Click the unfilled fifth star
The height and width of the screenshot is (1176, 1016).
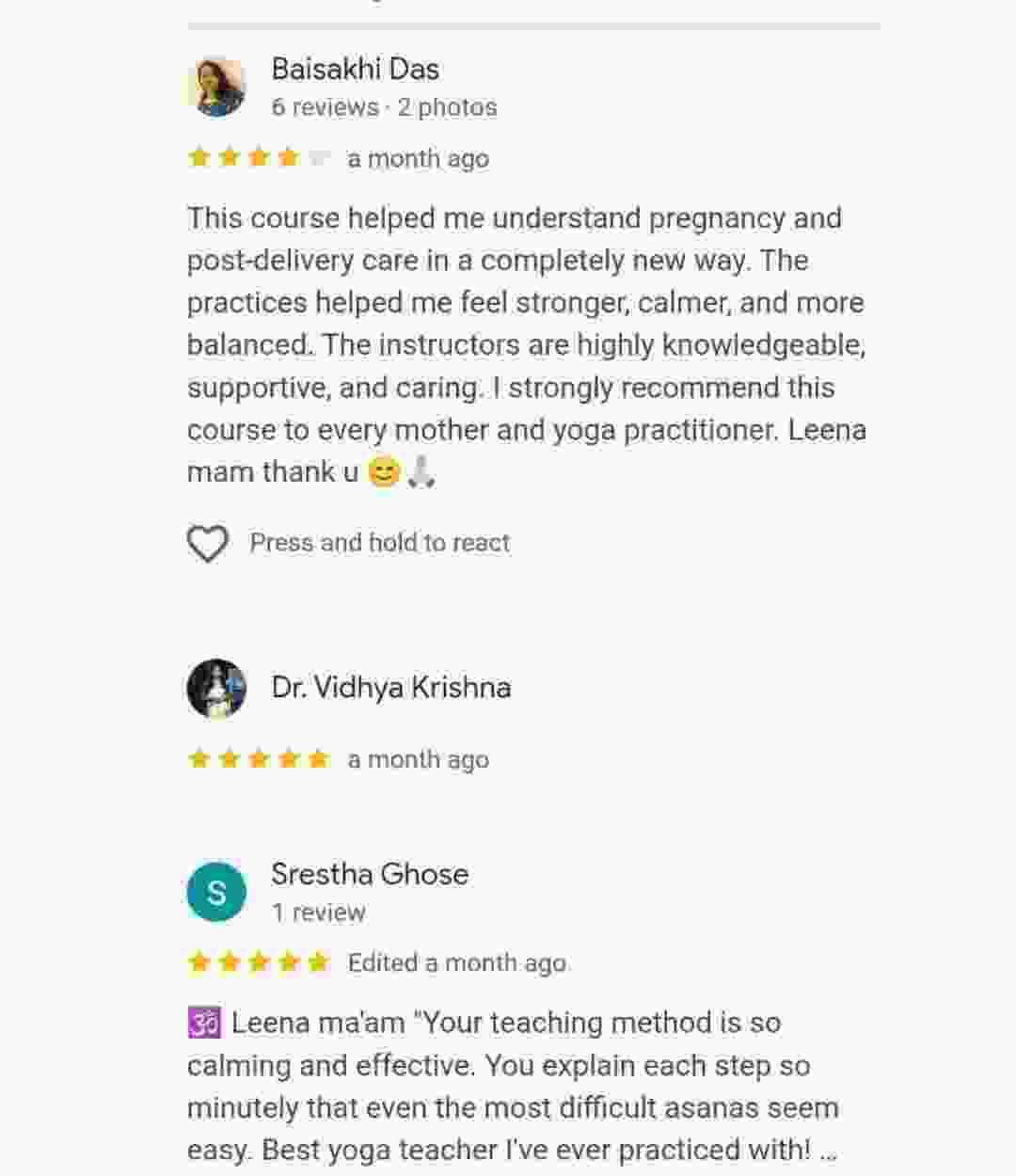[x=319, y=157]
